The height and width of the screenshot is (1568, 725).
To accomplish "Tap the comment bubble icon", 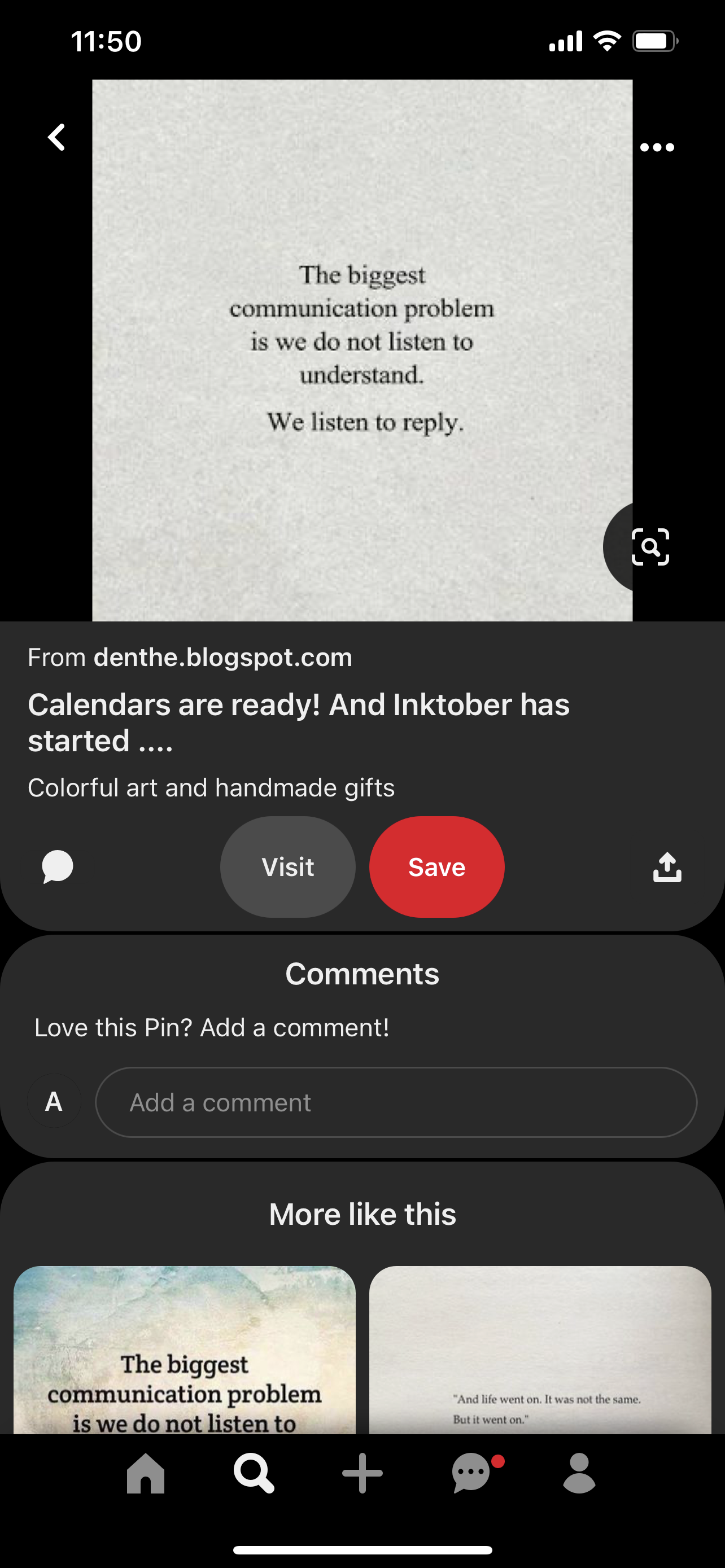I will click(58, 867).
